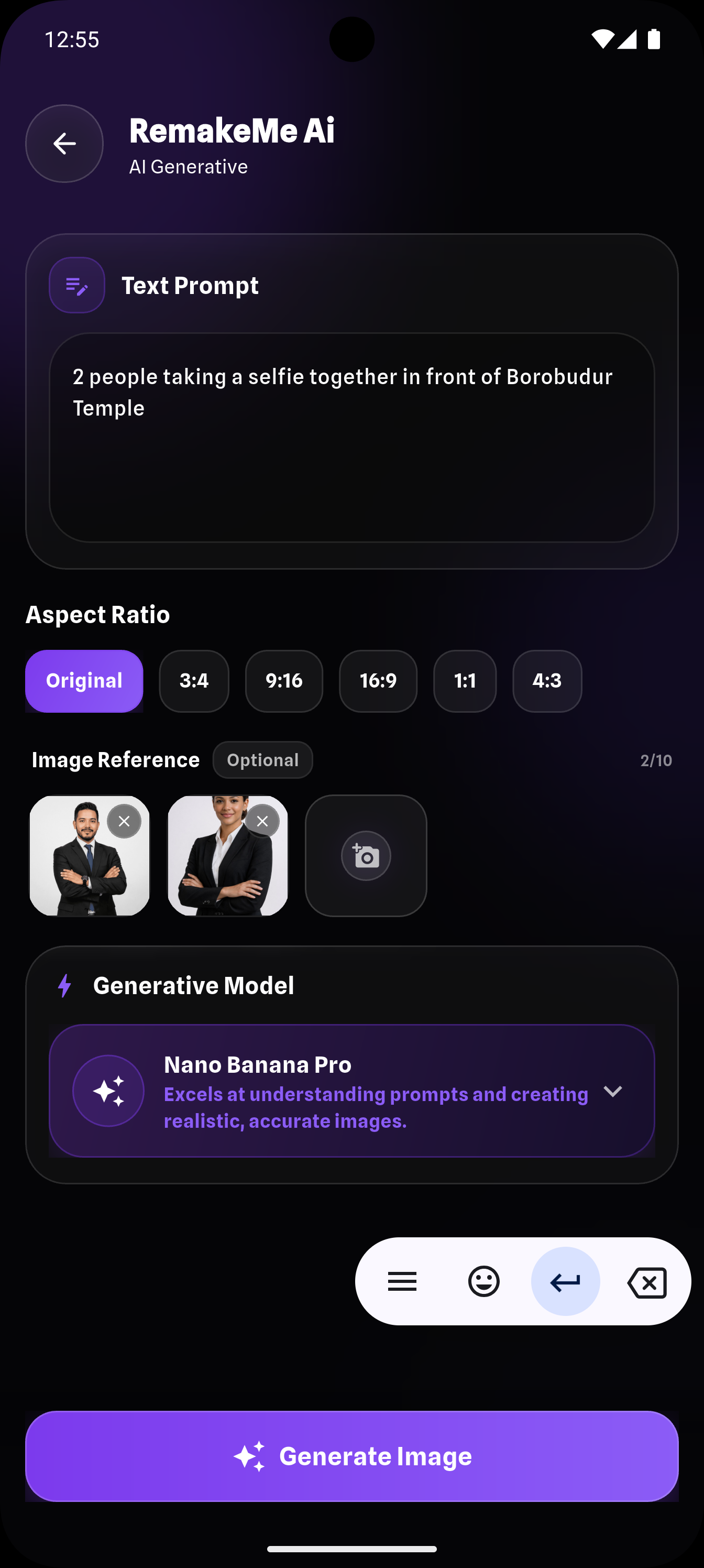The image size is (704, 1568).
Task: Hit the enter key
Action: (565, 1281)
